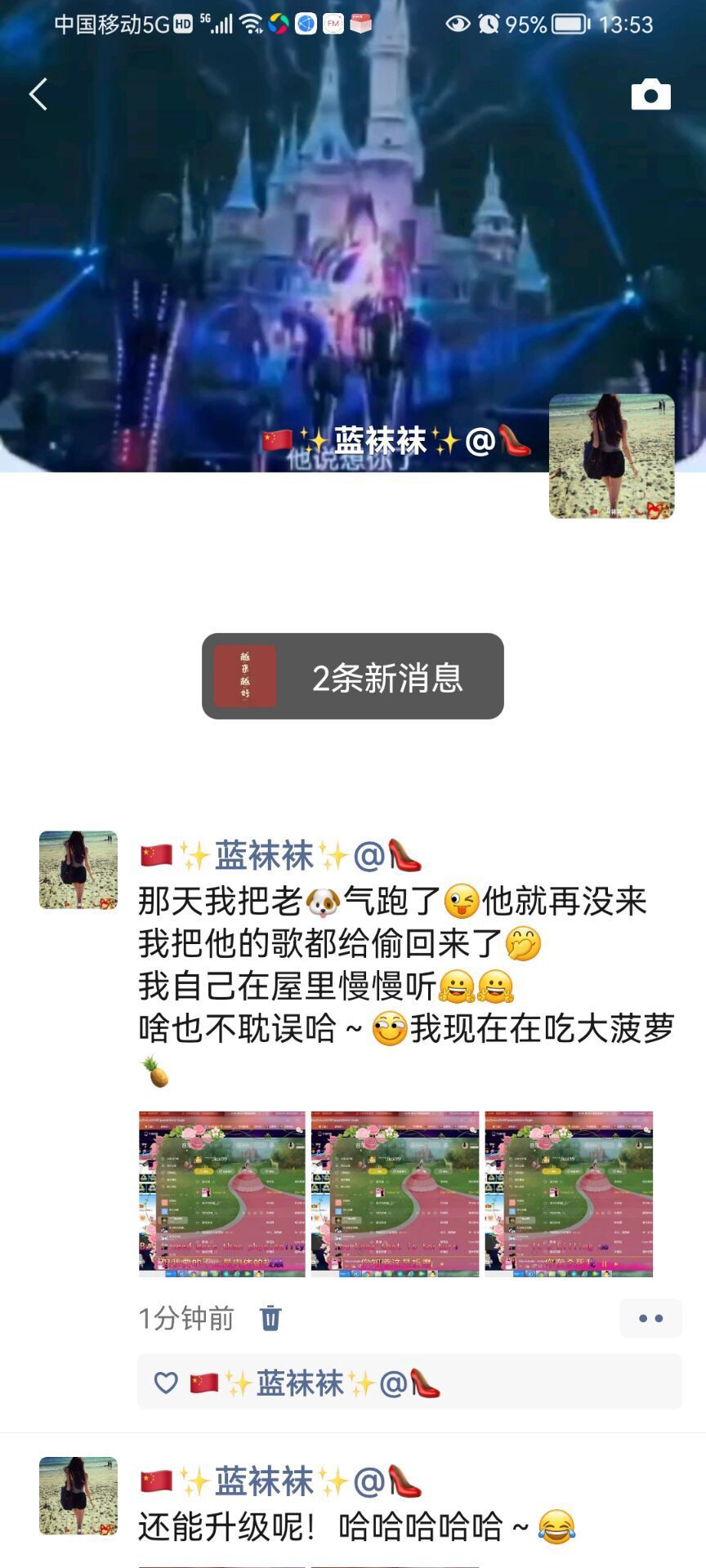View the second screenshot in the post
Image resolution: width=706 pixels, height=1568 pixels.
(395, 1193)
